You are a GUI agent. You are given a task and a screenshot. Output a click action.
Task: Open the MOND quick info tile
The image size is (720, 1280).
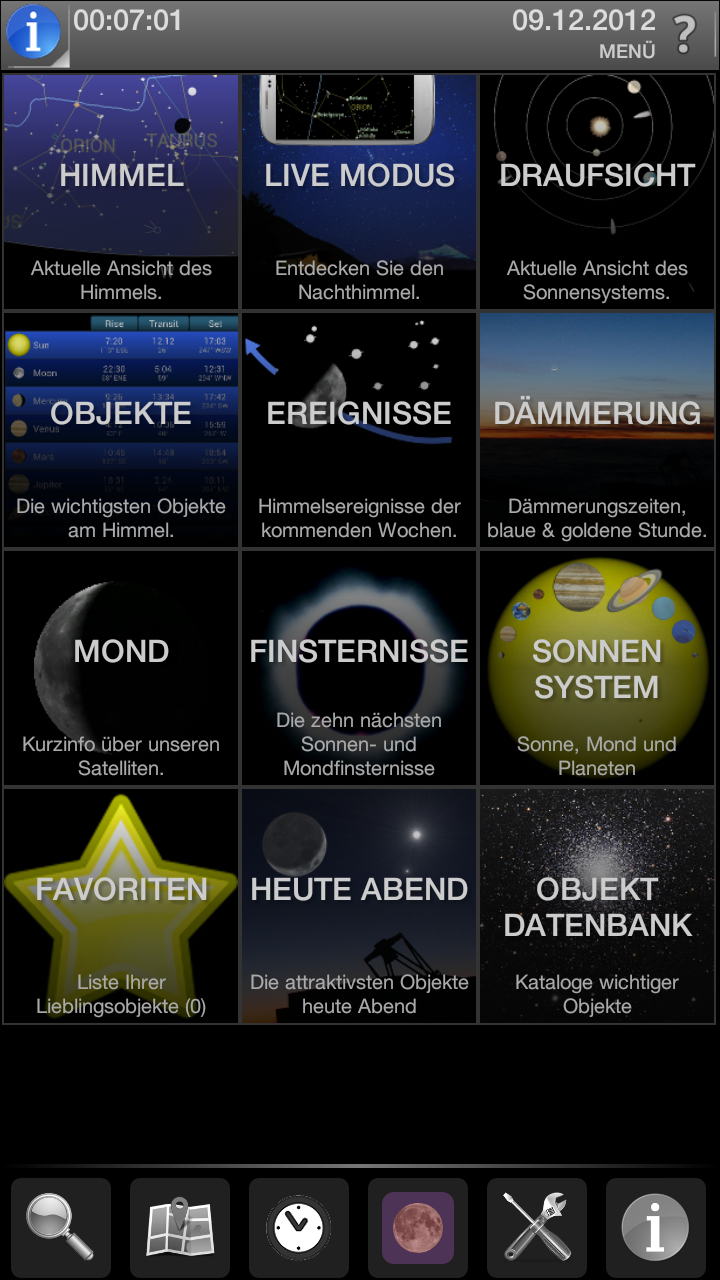coord(121,668)
